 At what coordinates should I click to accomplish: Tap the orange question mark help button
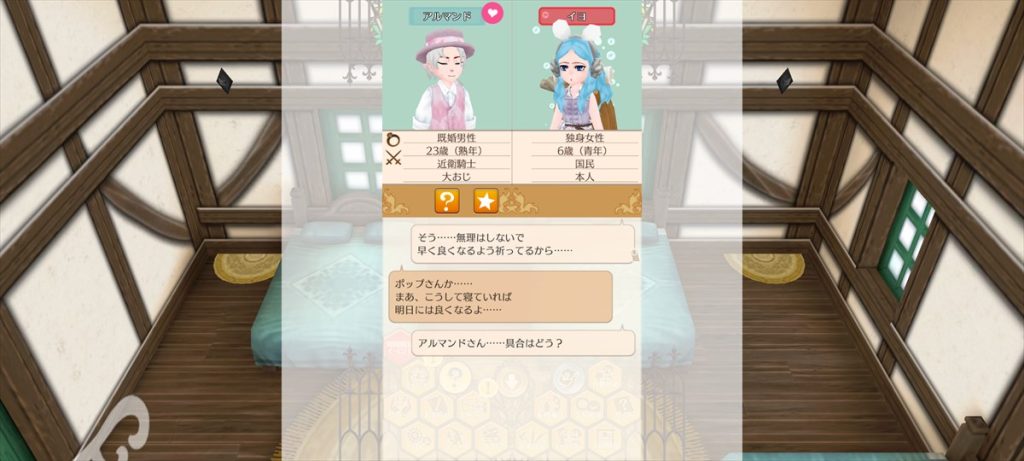coord(446,201)
